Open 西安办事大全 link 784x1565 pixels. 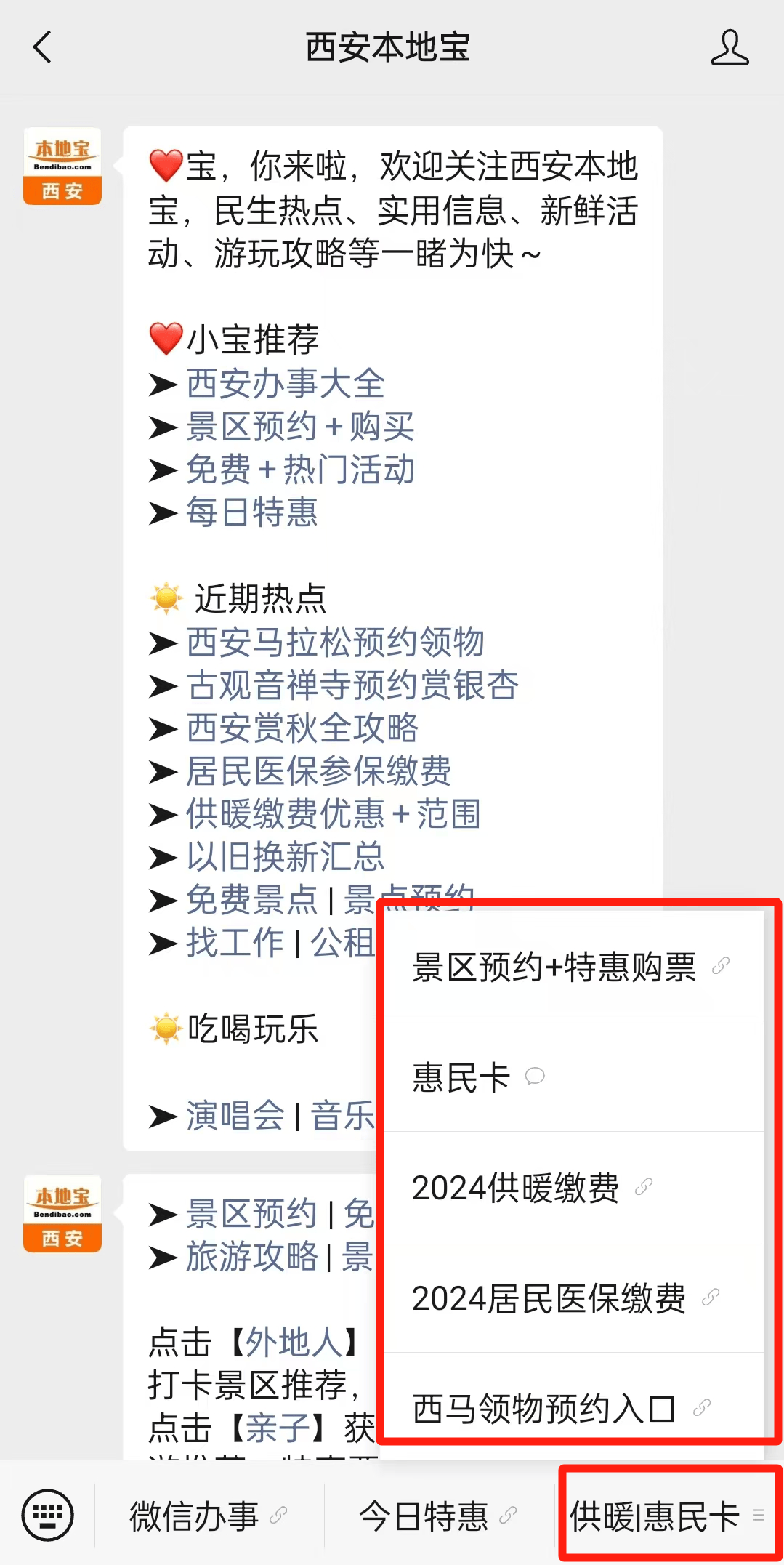(285, 383)
